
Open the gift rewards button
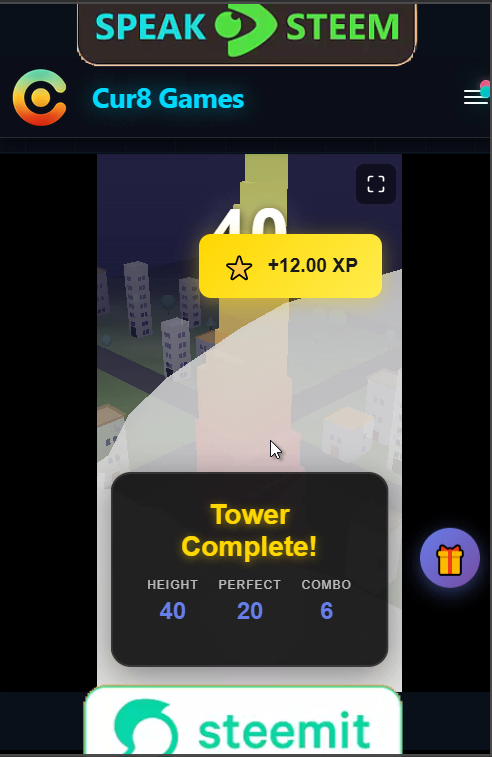tap(450, 558)
